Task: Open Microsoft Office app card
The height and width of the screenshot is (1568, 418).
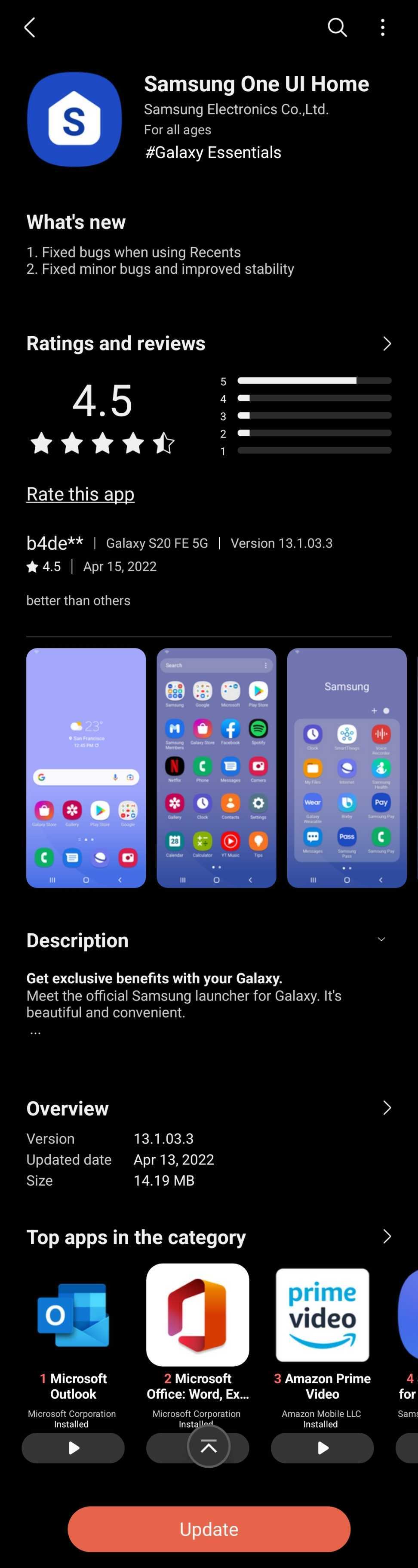Action: click(x=198, y=1315)
